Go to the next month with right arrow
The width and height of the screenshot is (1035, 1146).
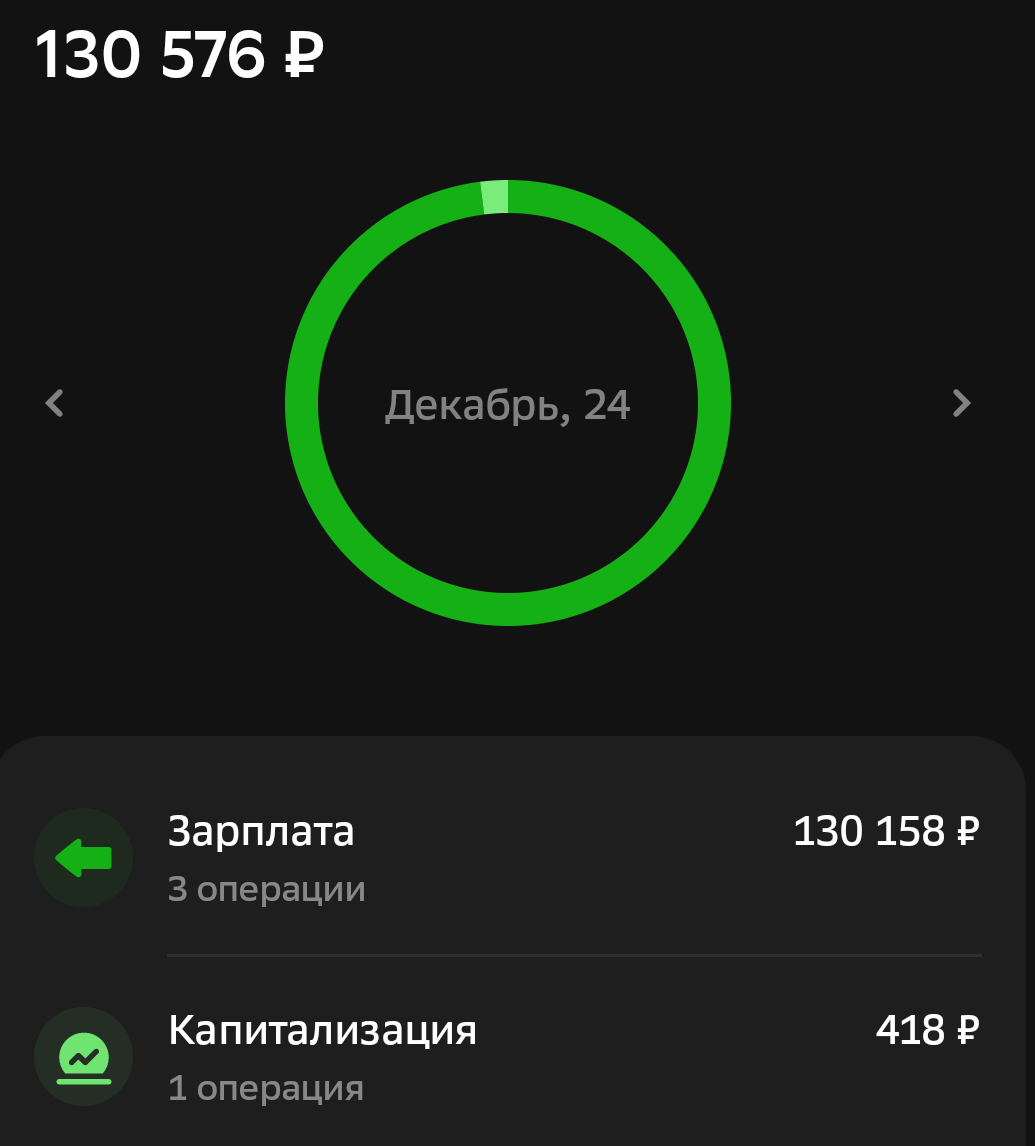click(961, 403)
